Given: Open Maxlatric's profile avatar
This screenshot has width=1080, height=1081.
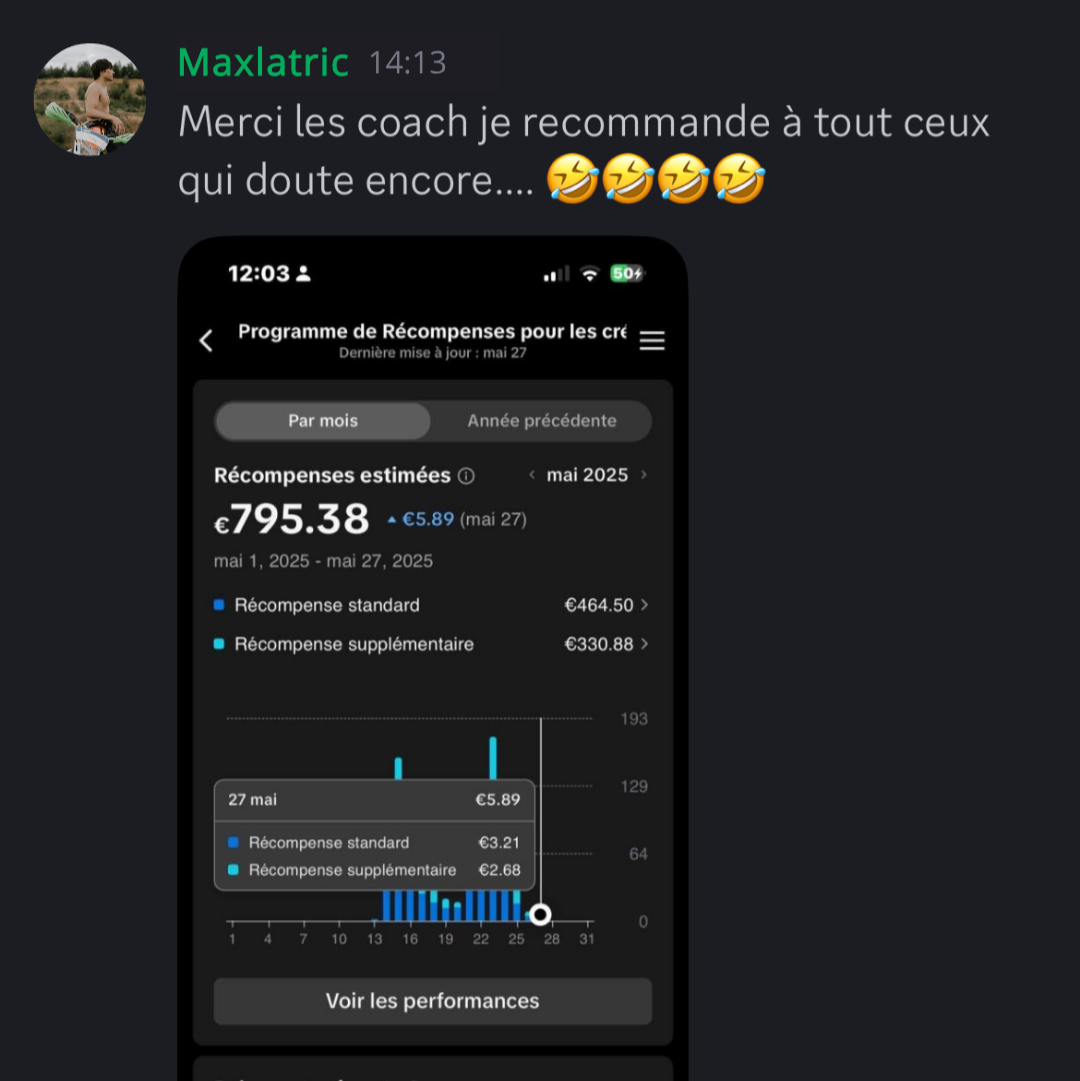Looking at the screenshot, I should [x=90, y=99].
